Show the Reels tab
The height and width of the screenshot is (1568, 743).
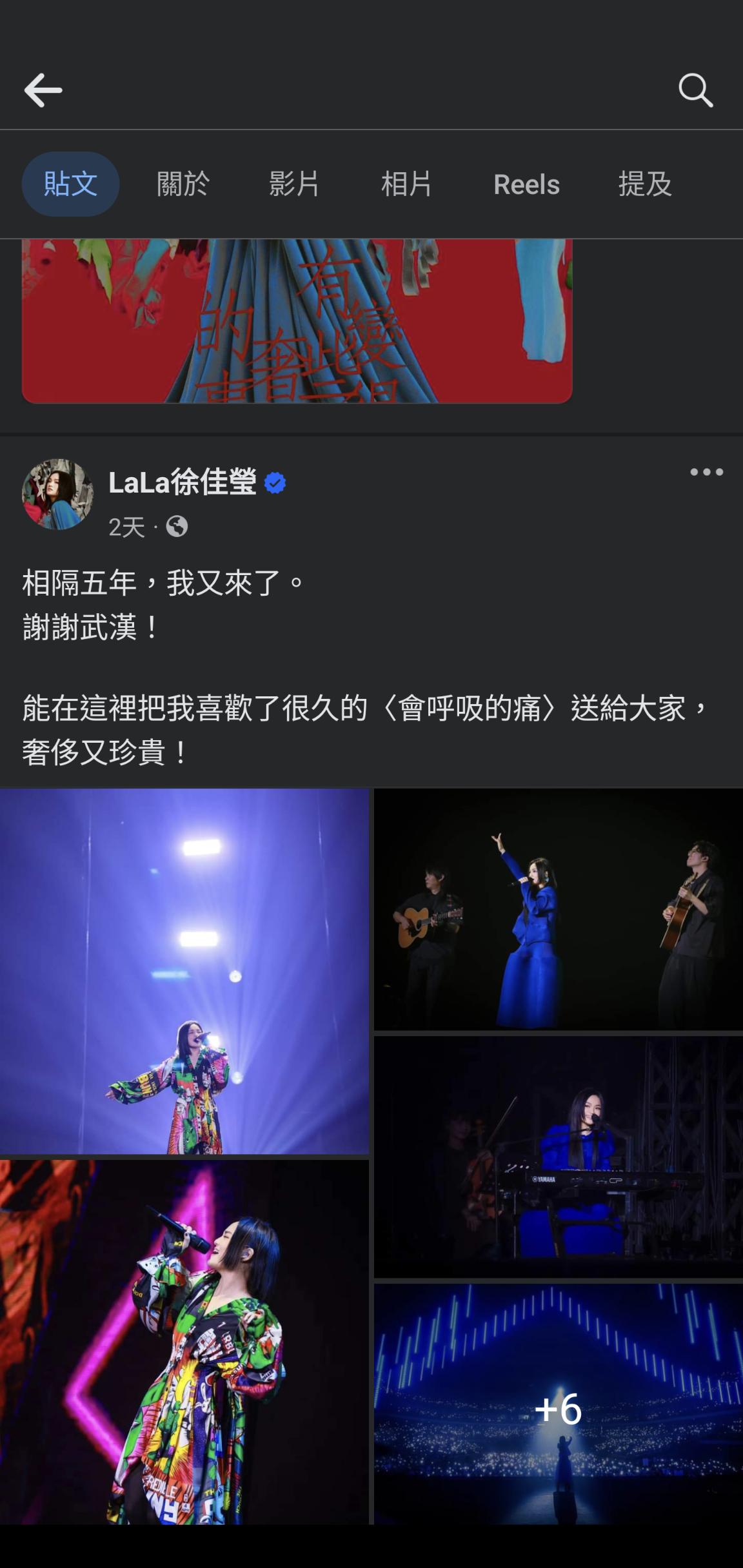click(x=526, y=184)
